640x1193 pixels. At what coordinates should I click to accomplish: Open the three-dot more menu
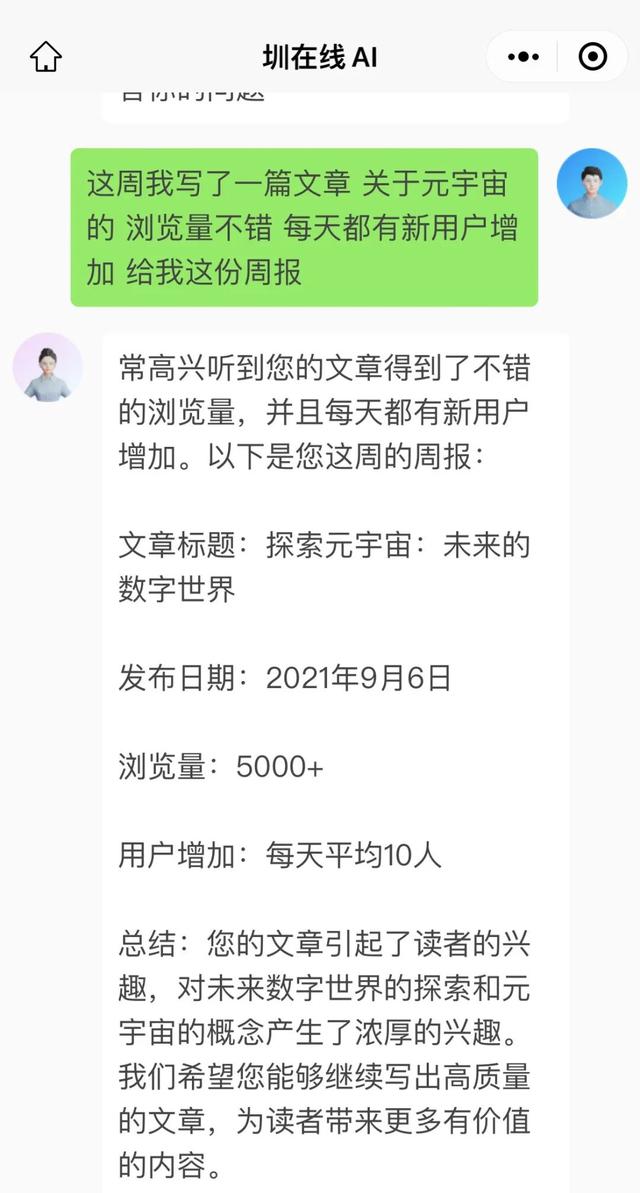pyautogui.click(x=523, y=57)
